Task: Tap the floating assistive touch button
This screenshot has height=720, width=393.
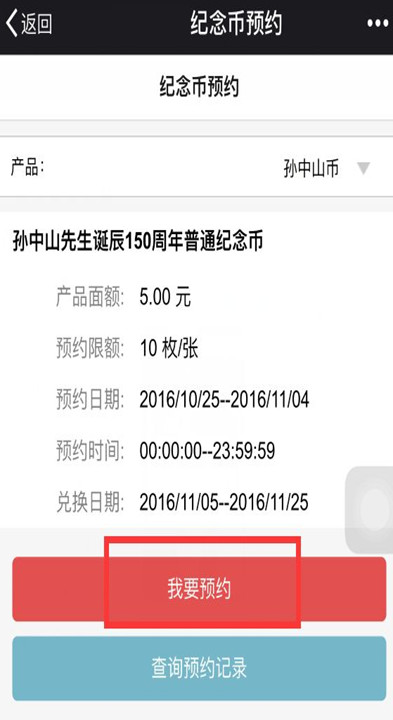Action: (x=371, y=509)
